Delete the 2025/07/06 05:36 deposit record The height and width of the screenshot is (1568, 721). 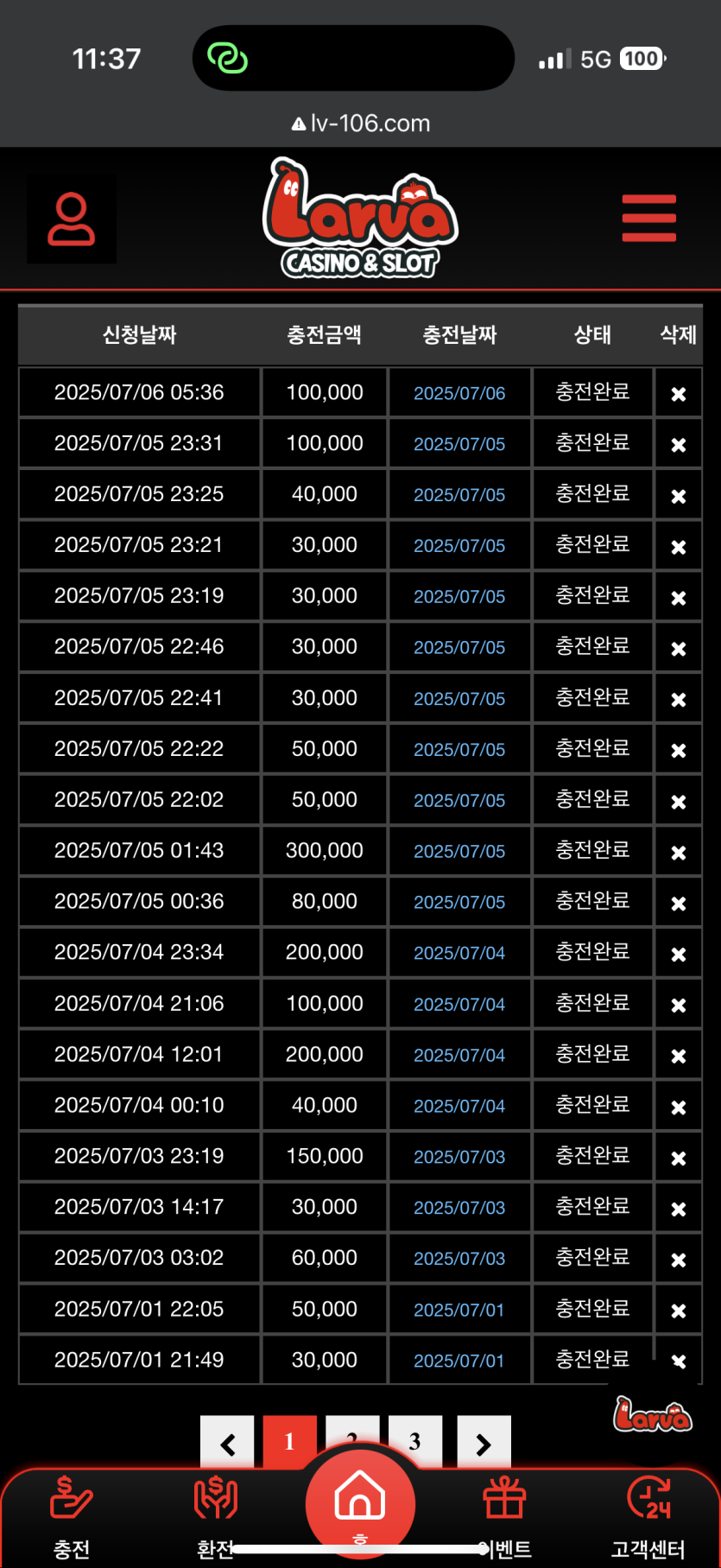coord(679,394)
